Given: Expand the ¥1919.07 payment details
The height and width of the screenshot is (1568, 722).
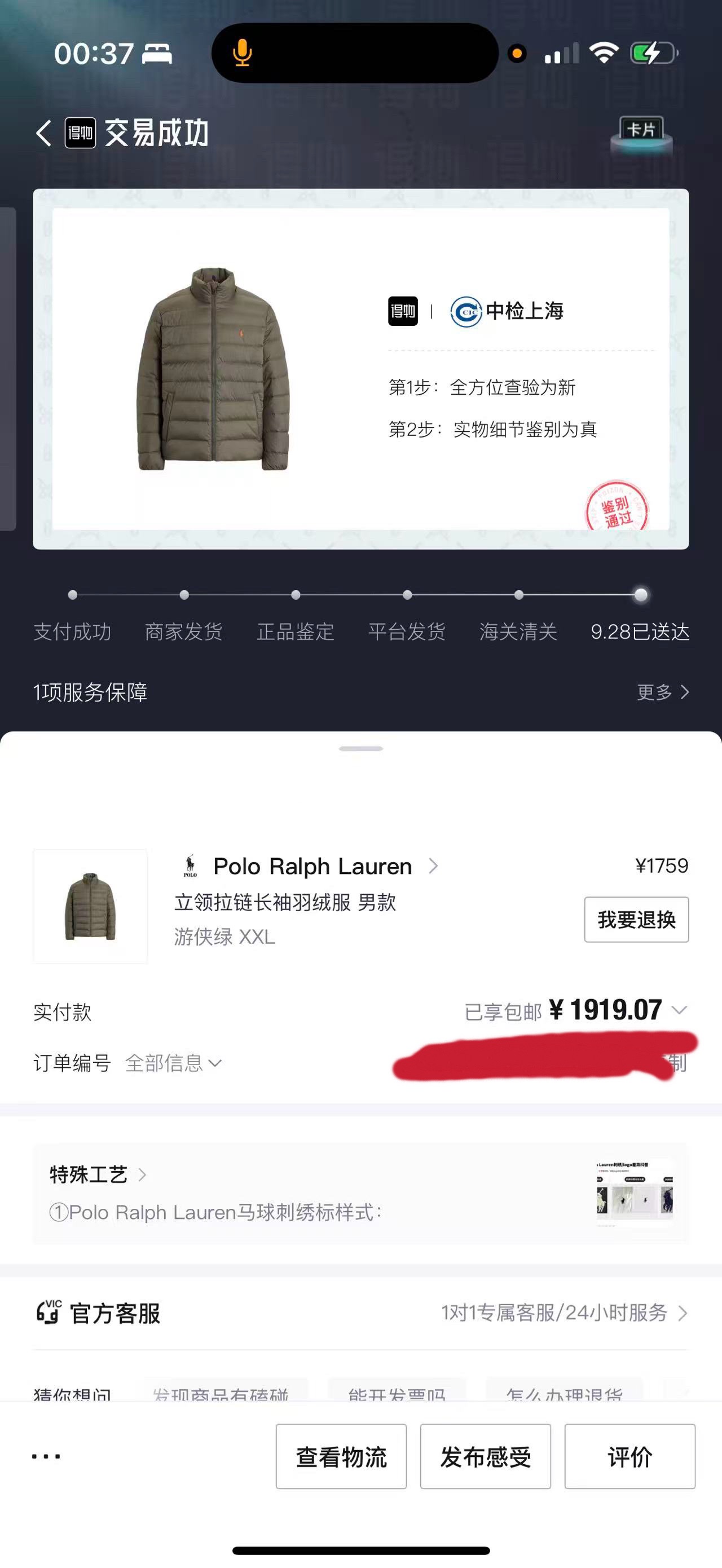Looking at the screenshot, I should point(679,1010).
